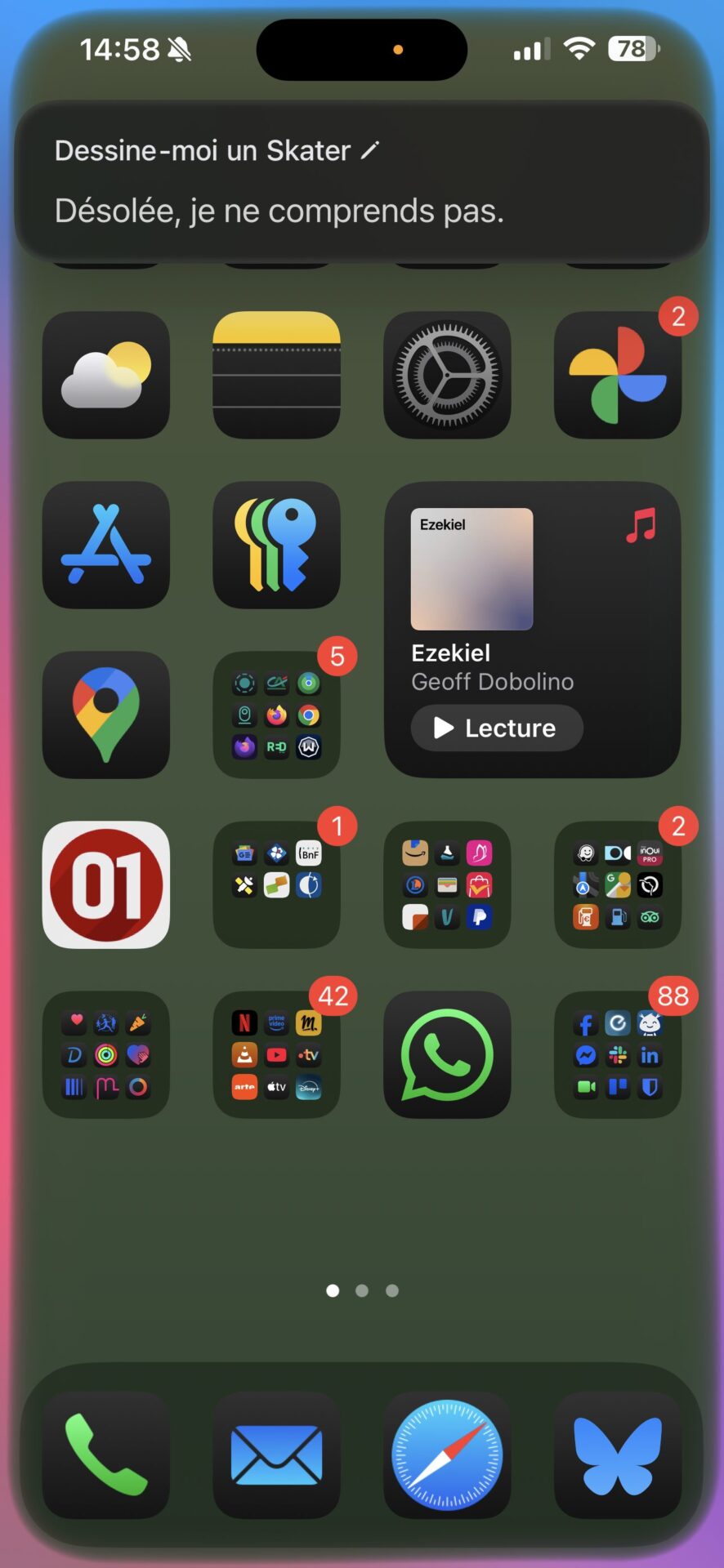Open the App Store
The image size is (724, 1568).
click(x=106, y=545)
